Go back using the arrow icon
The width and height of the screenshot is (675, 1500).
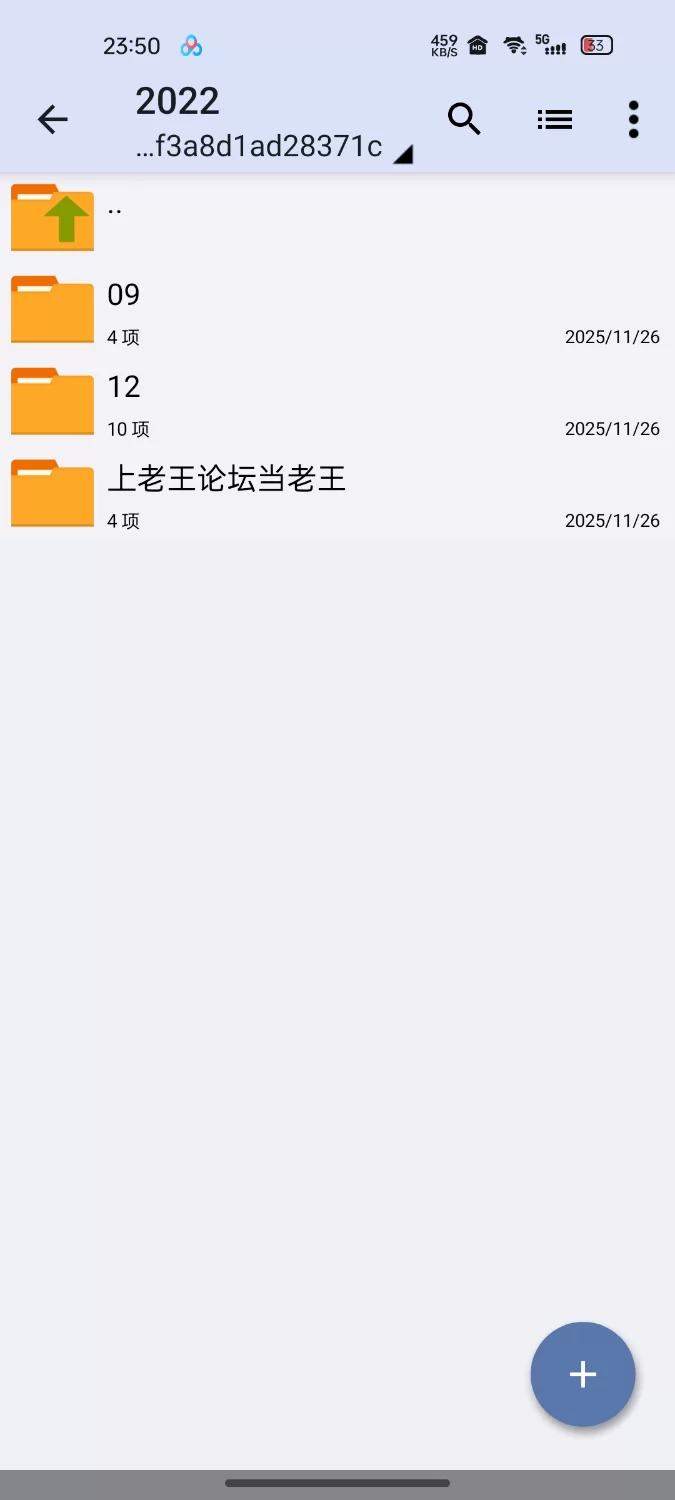(x=52, y=120)
